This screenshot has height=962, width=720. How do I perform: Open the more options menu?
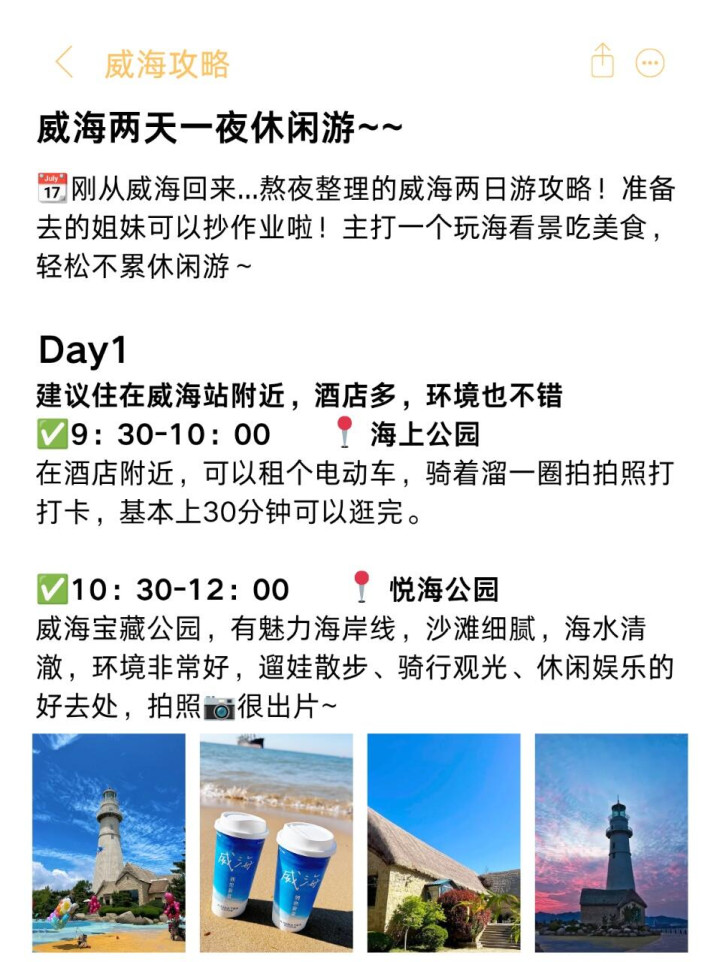pyautogui.click(x=651, y=63)
